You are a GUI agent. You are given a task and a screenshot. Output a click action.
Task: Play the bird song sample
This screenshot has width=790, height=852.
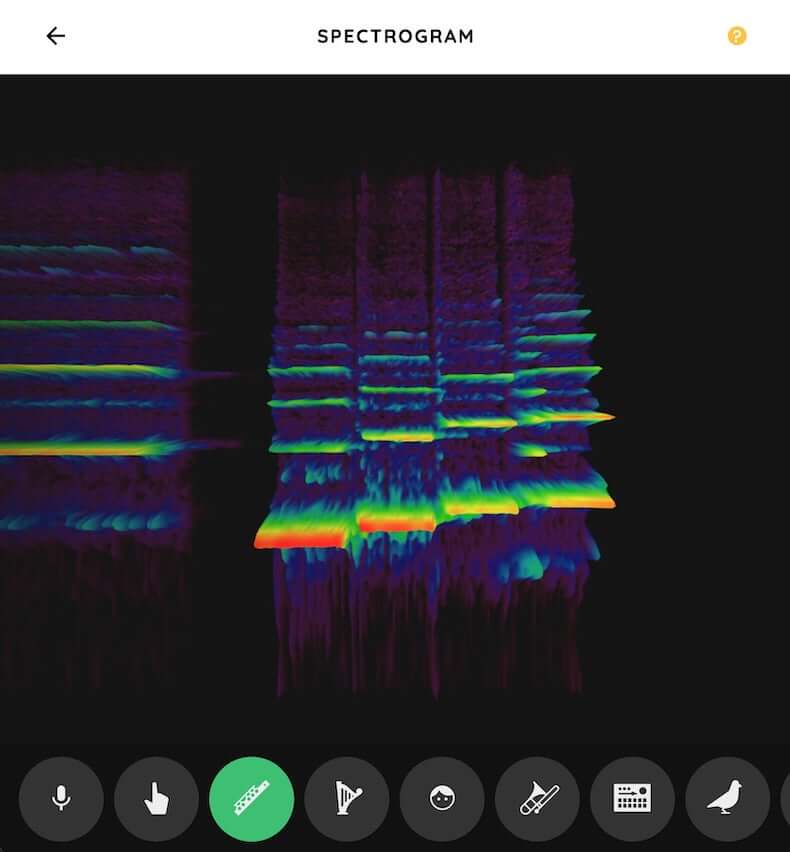(727, 799)
